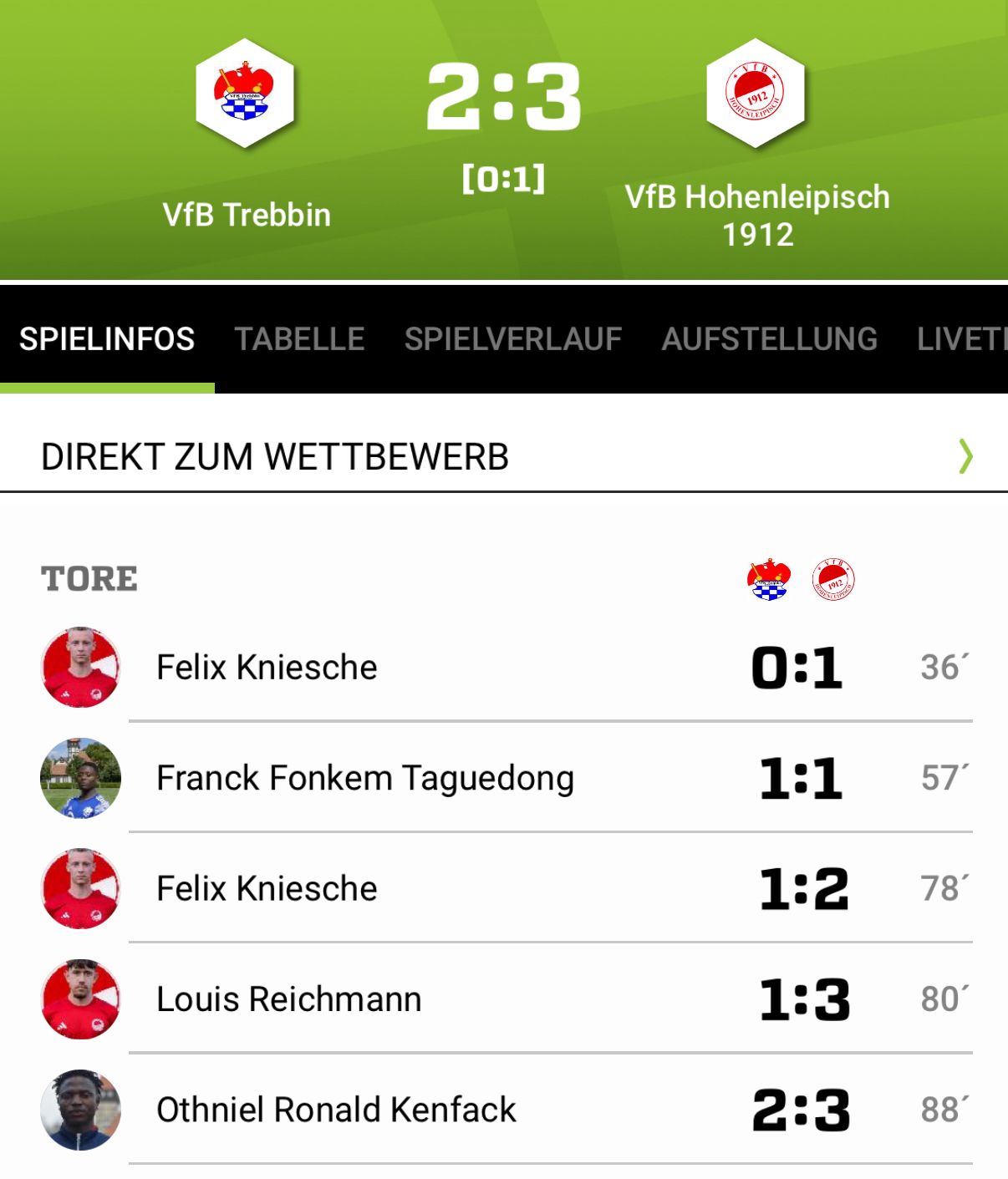Viewport: 1008px width, 1179px height.
Task: Click the VfB Trebbin club crest
Action: 247,94
